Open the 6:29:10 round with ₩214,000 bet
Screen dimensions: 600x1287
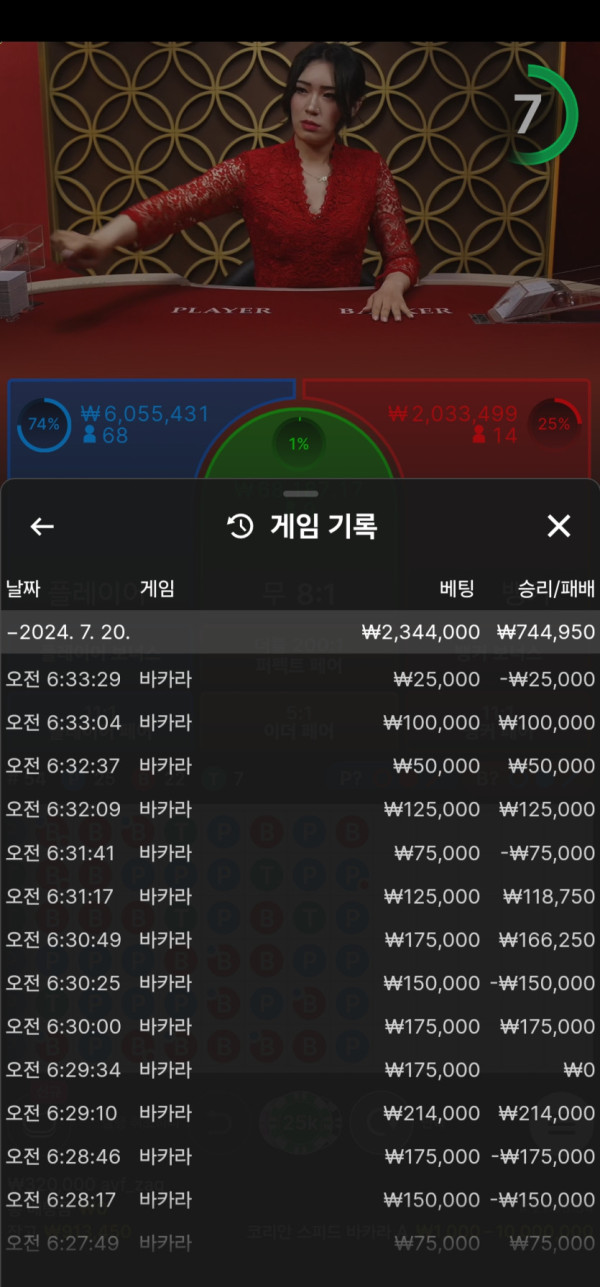[x=300, y=1113]
